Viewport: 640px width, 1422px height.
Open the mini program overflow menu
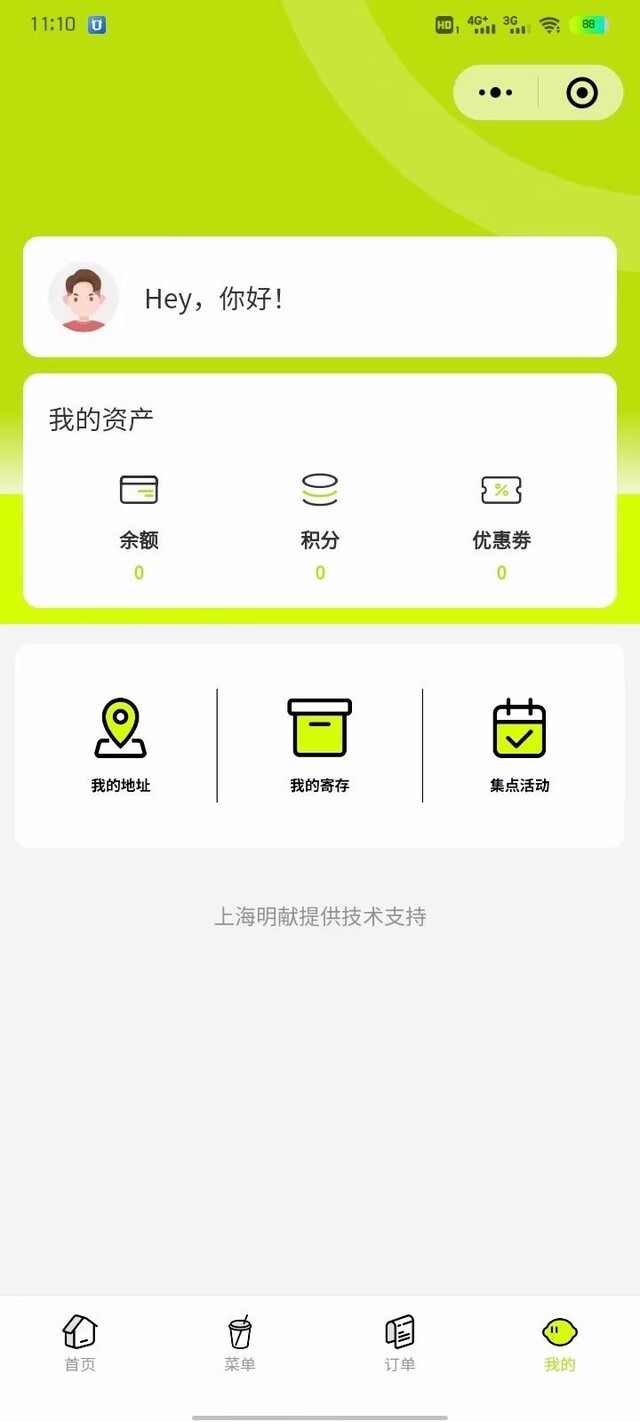pos(496,93)
